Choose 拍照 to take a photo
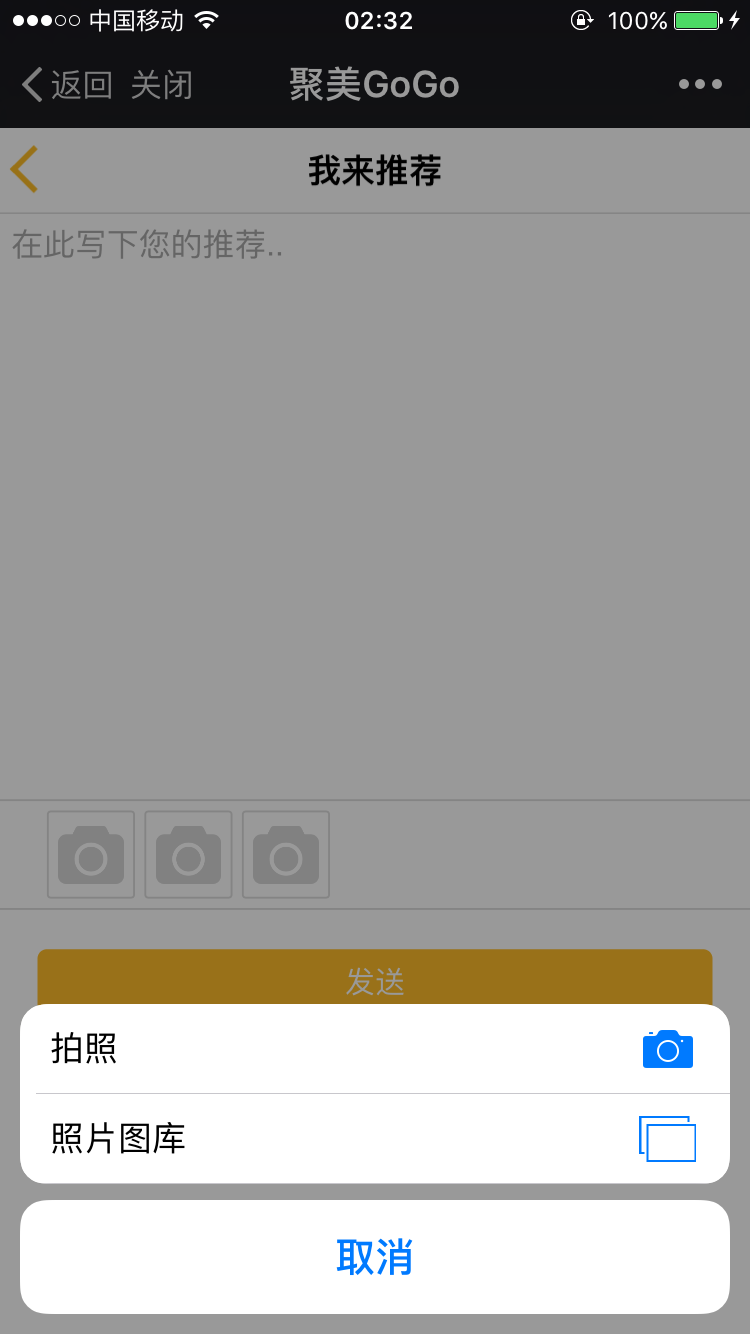750x1334 pixels. coord(375,1049)
